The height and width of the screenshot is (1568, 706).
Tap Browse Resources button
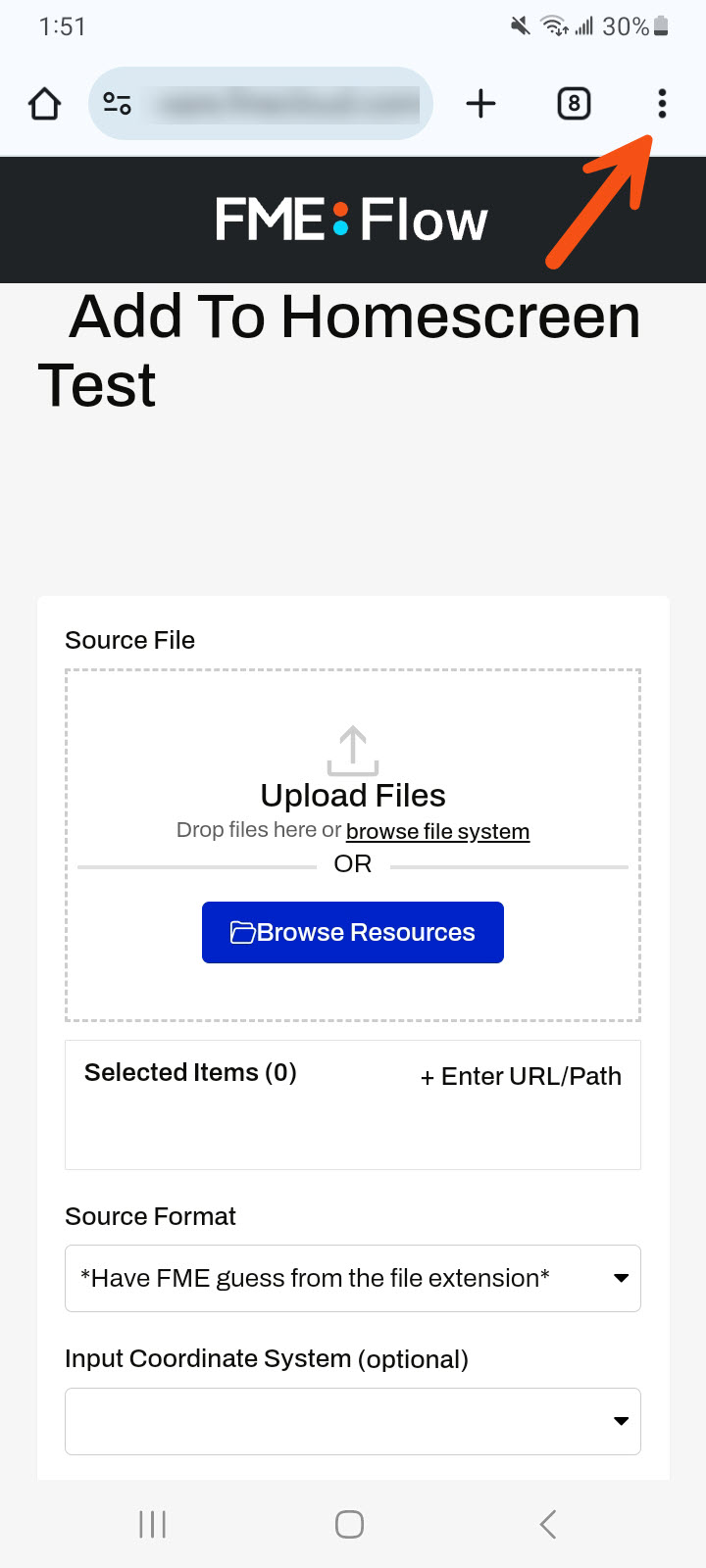pyautogui.click(x=353, y=932)
